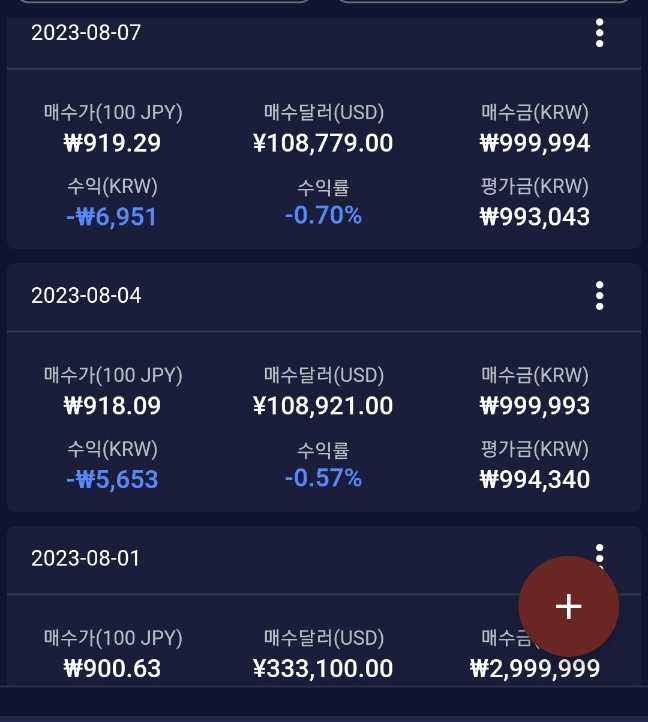Open overflow menu for 2023-08-07 entry
Image resolution: width=648 pixels, height=722 pixels.
[x=599, y=33]
